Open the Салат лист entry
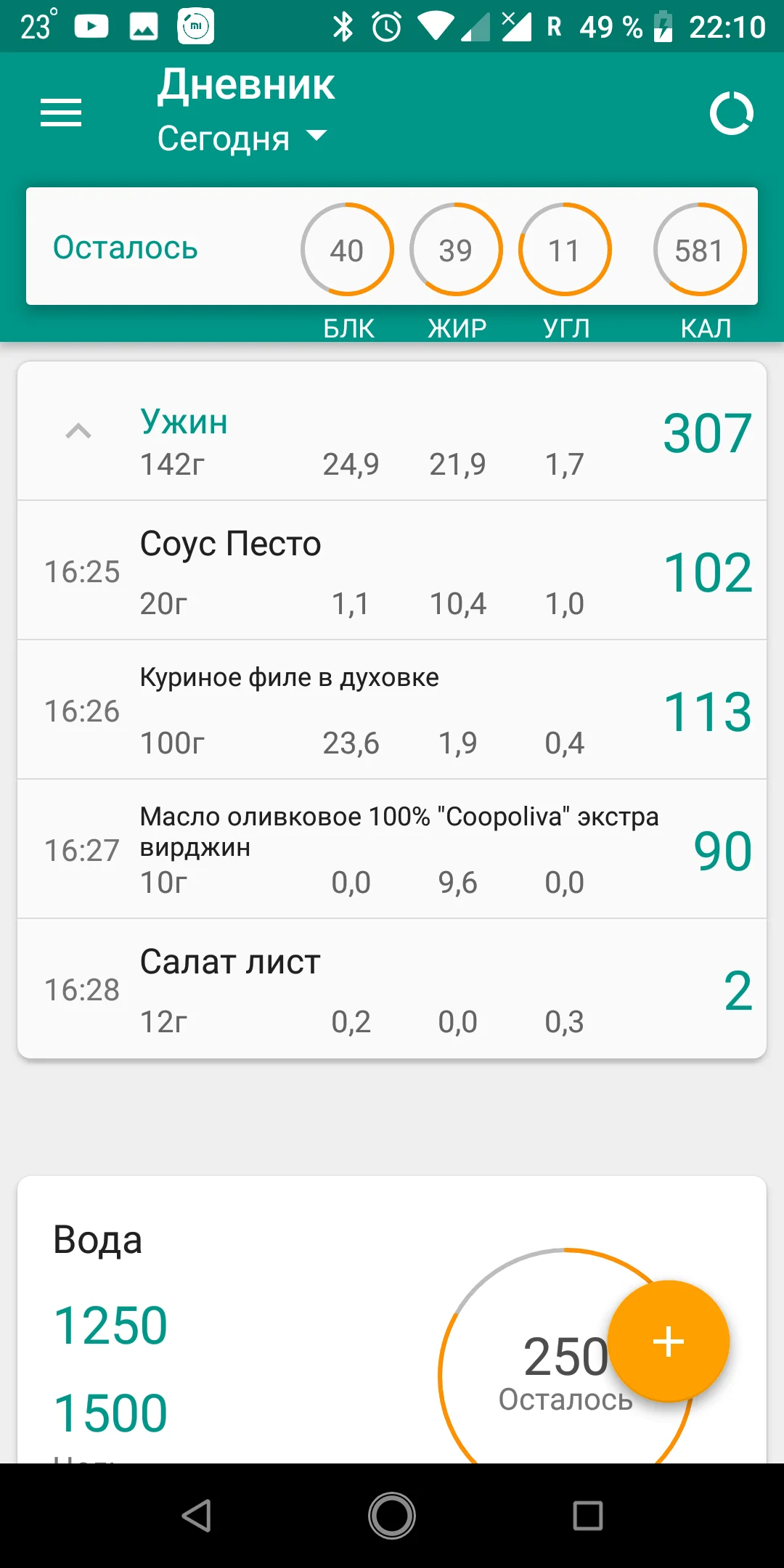 392,989
